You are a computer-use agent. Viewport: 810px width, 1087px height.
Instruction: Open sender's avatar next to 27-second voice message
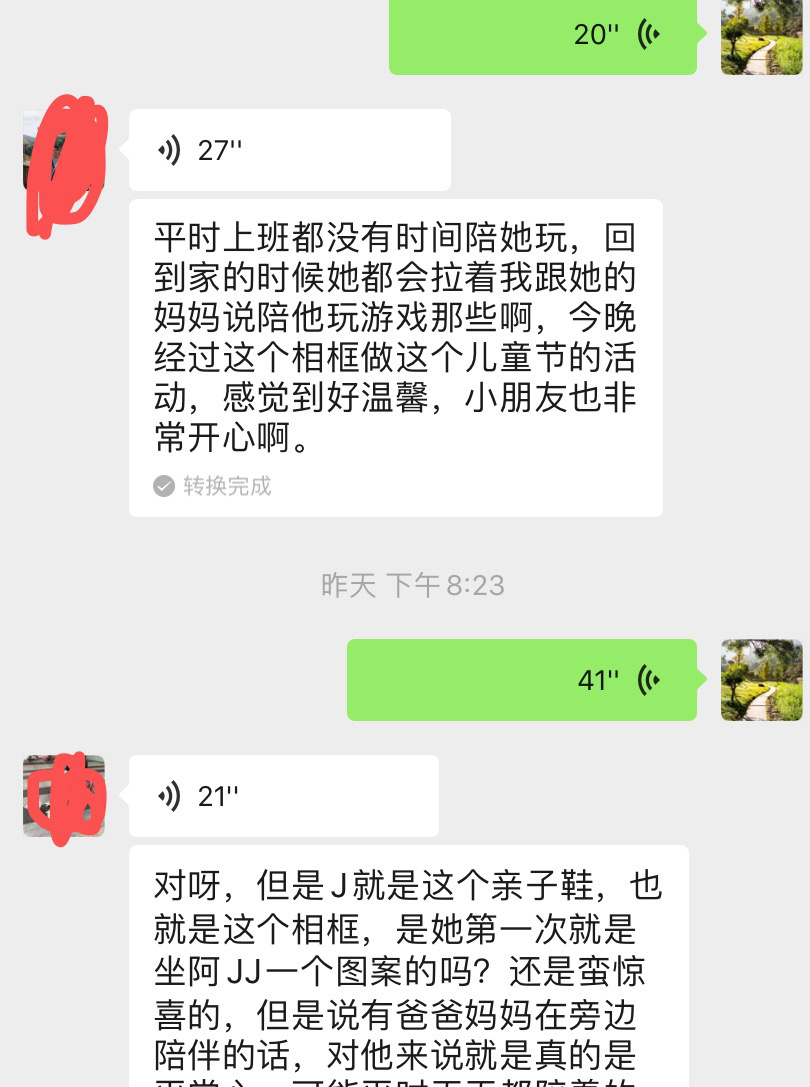click(x=63, y=152)
